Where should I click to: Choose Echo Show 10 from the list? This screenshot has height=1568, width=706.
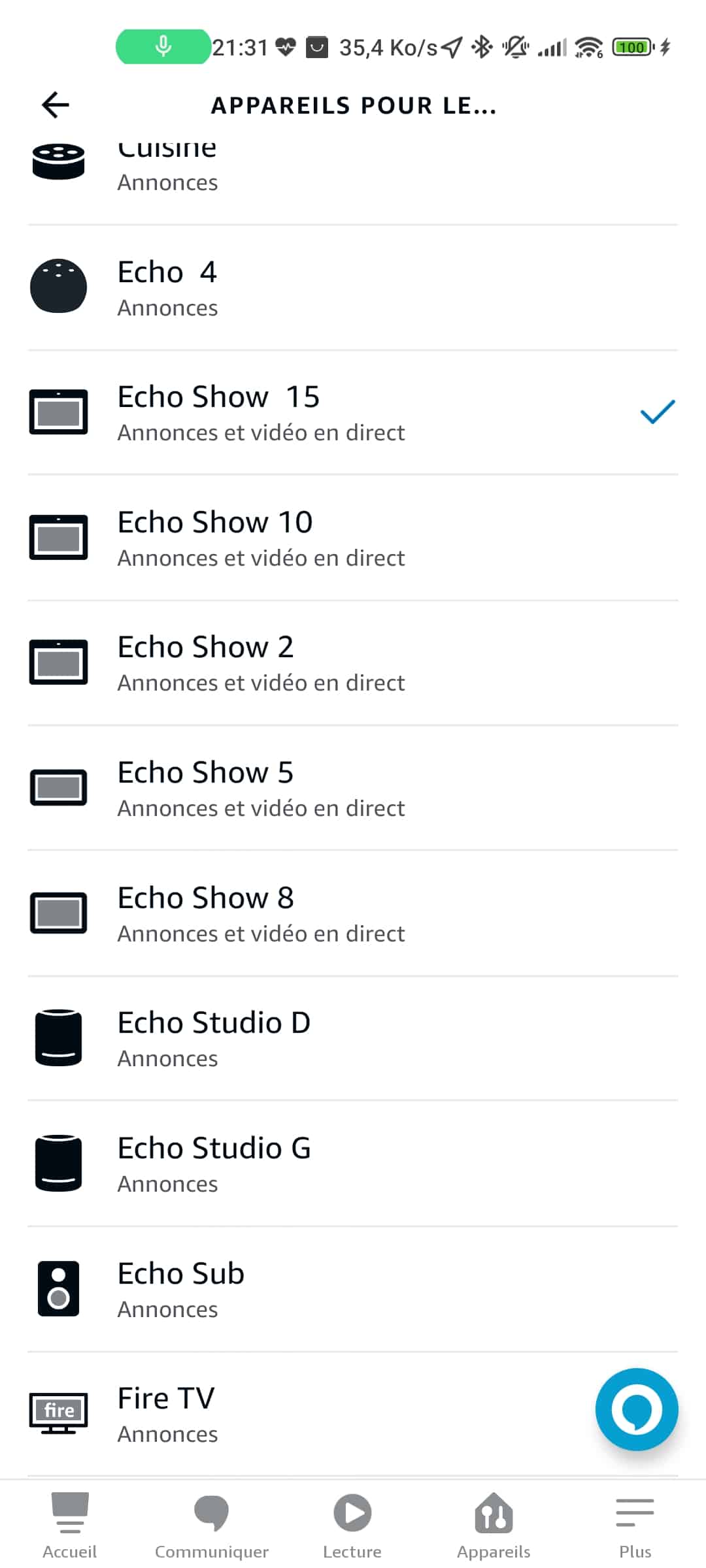[x=353, y=538]
